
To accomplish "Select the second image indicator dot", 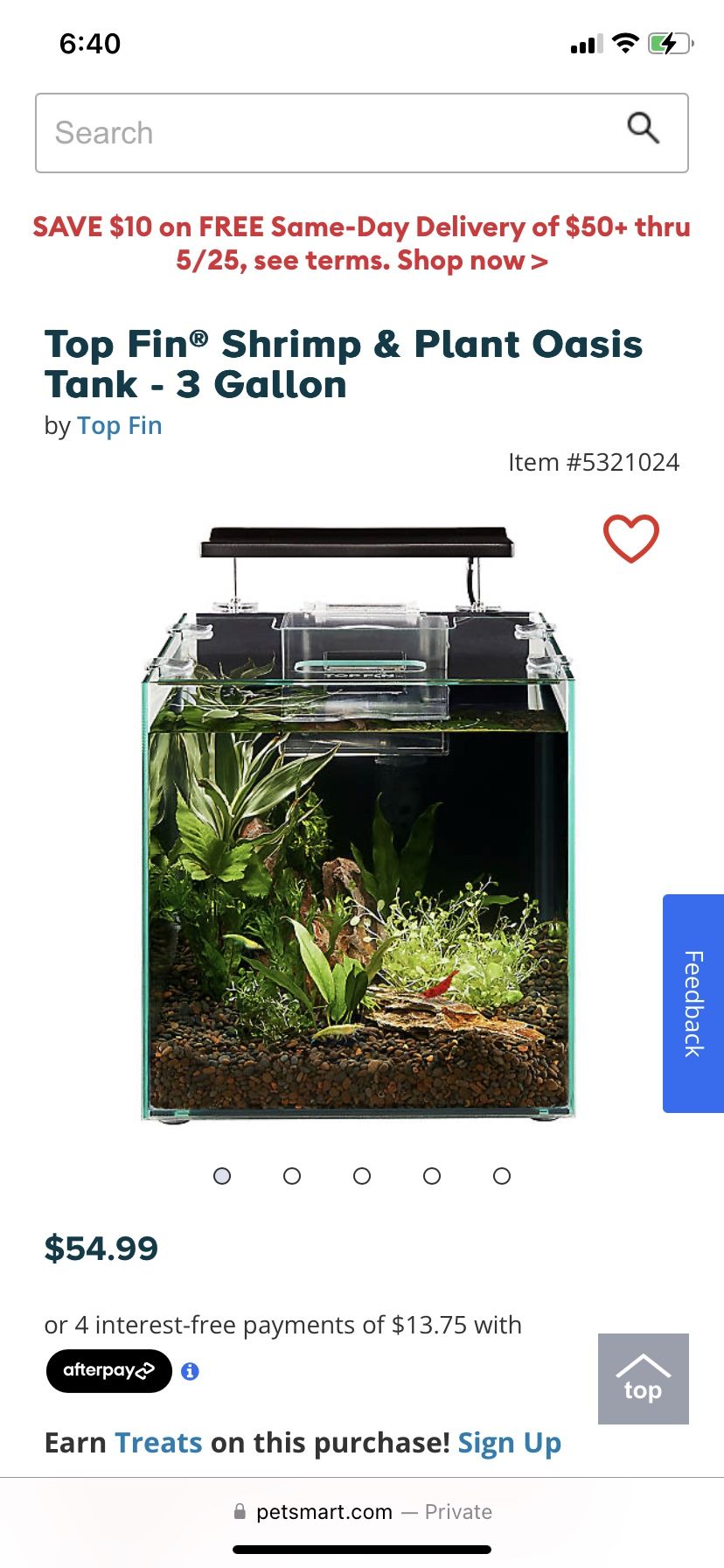I will [x=292, y=1176].
